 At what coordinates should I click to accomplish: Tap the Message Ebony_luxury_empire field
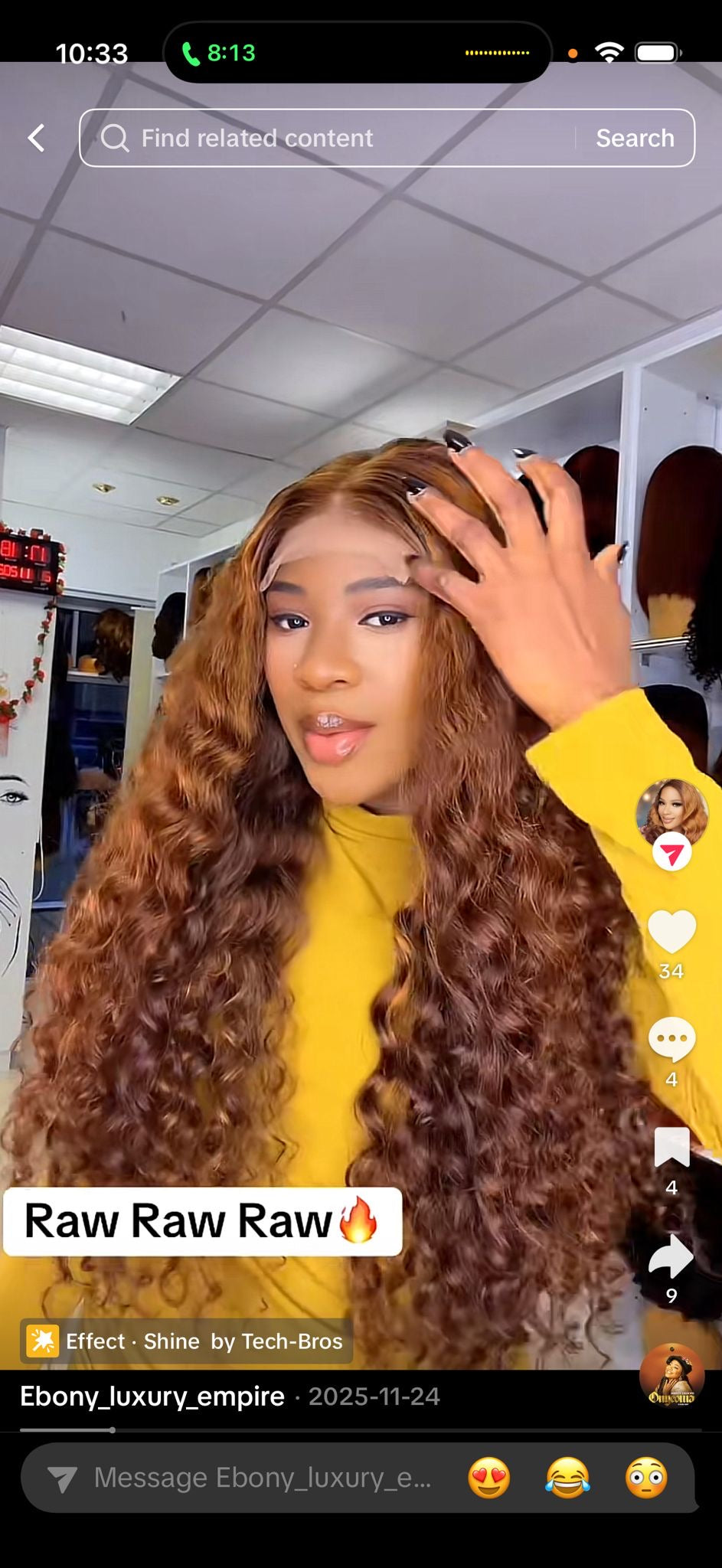coord(260,1477)
